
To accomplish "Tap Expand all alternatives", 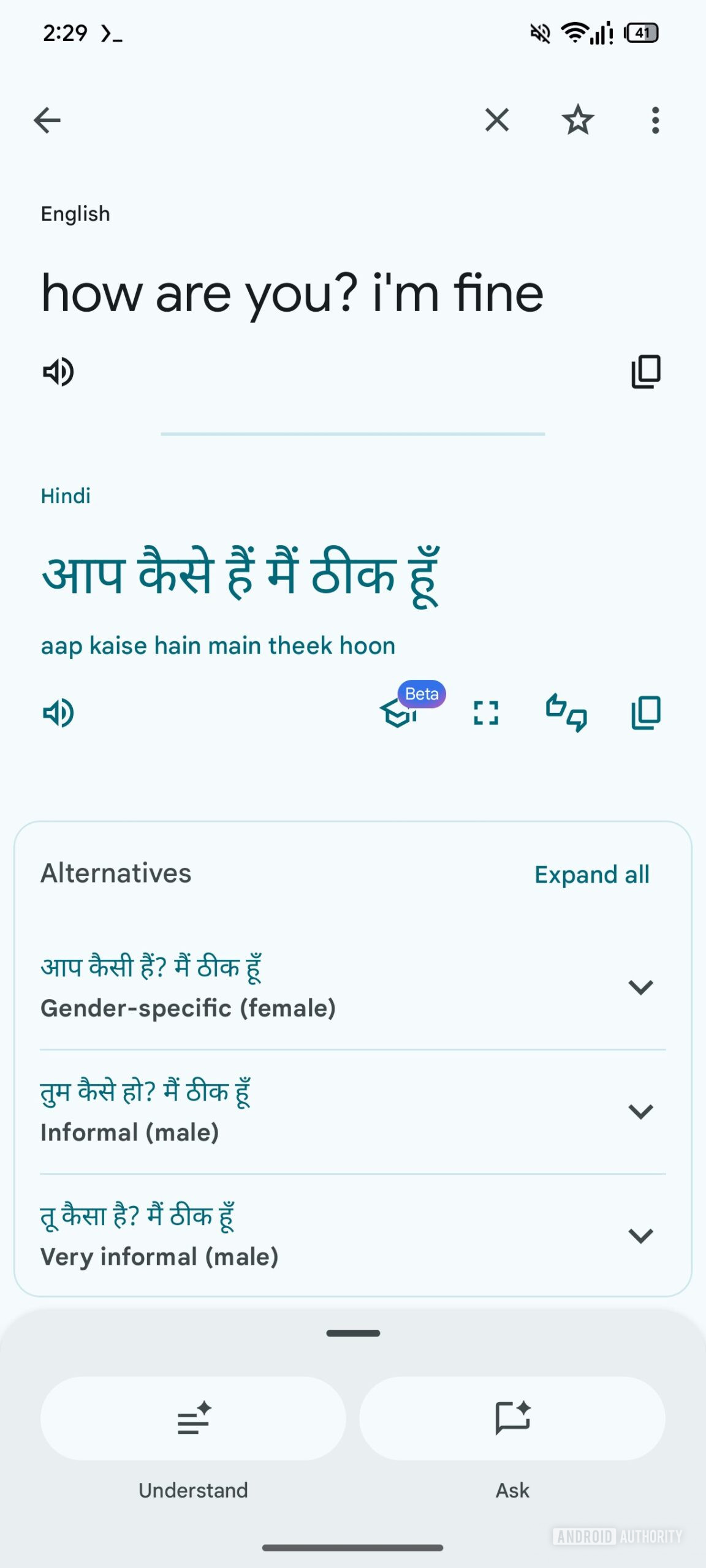I will (x=591, y=874).
